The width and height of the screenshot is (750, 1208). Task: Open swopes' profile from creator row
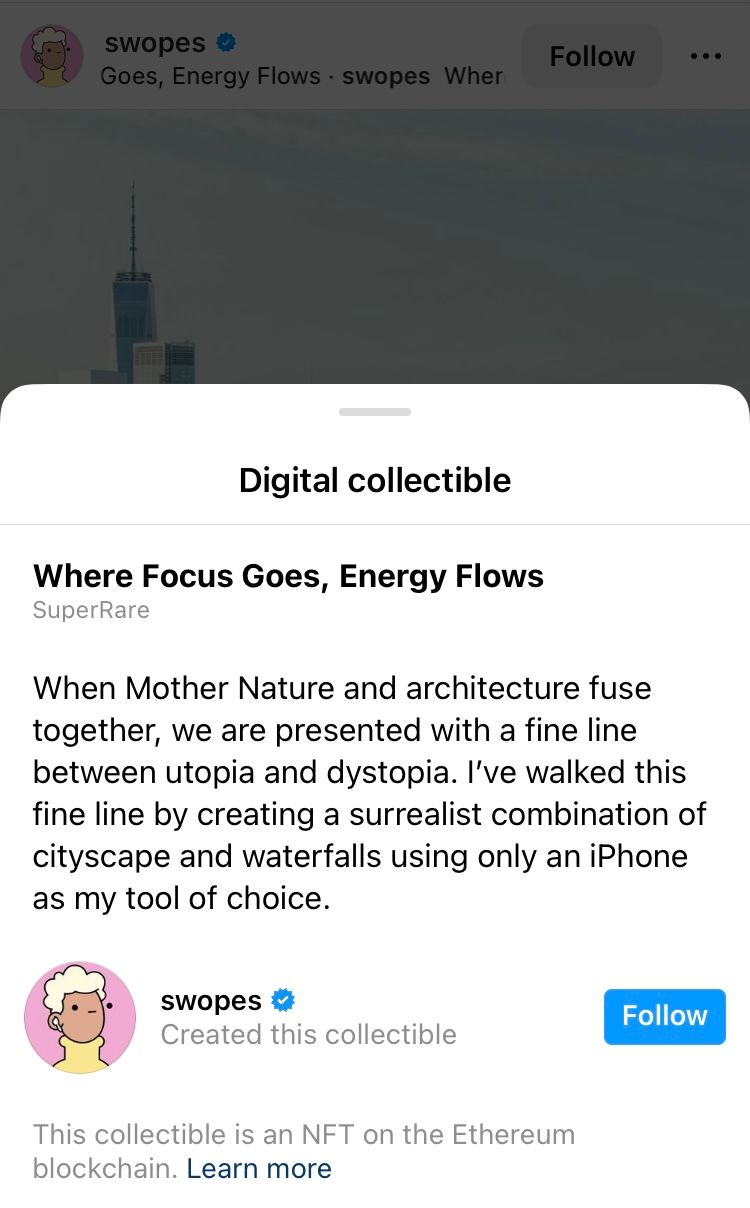[211, 1001]
